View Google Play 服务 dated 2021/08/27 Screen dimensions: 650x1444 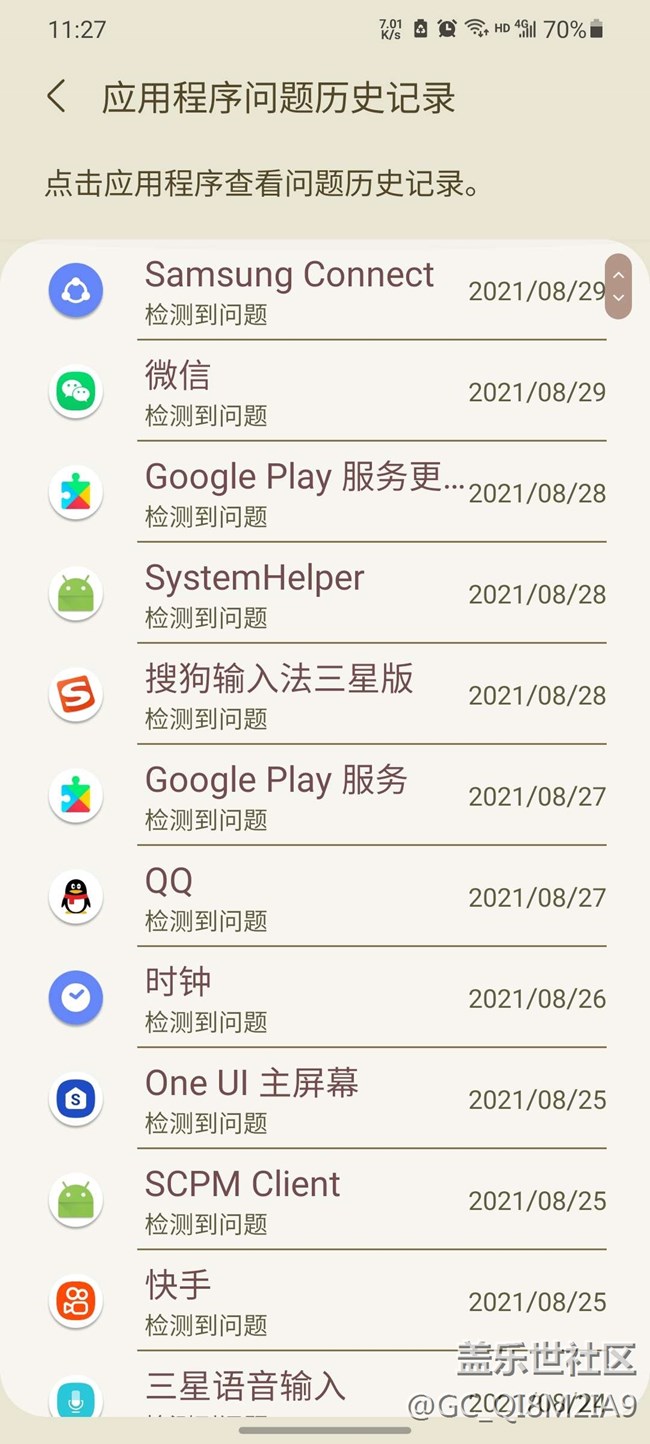click(325, 796)
